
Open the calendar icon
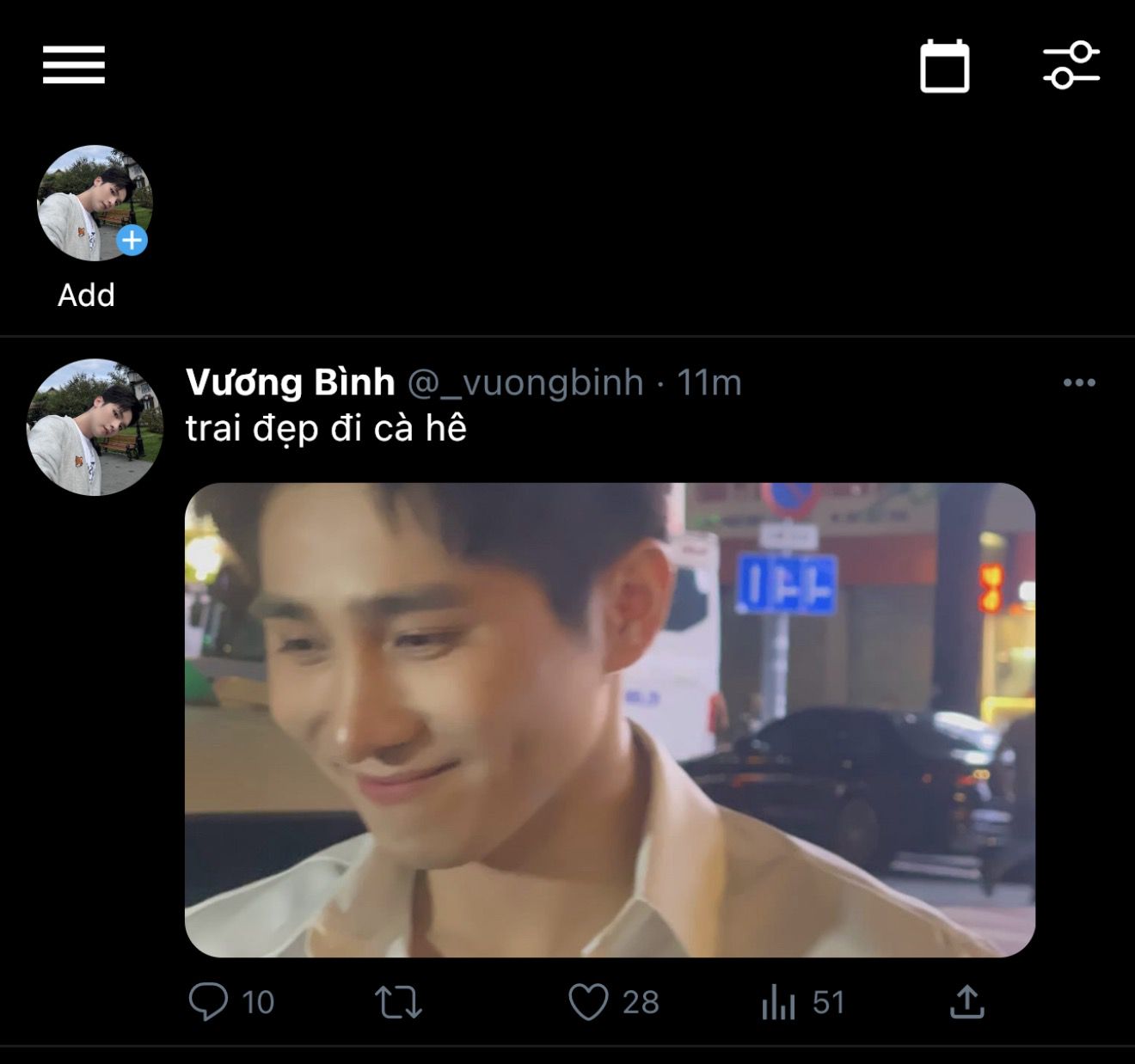(x=944, y=66)
